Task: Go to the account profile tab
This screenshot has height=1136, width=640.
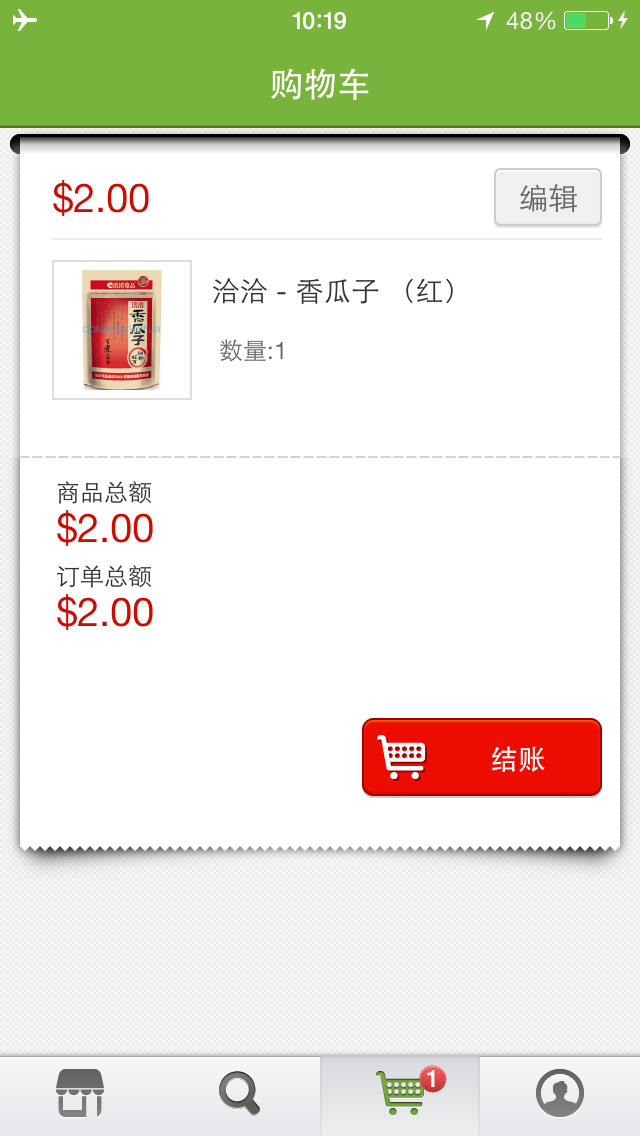Action: click(x=560, y=1093)
